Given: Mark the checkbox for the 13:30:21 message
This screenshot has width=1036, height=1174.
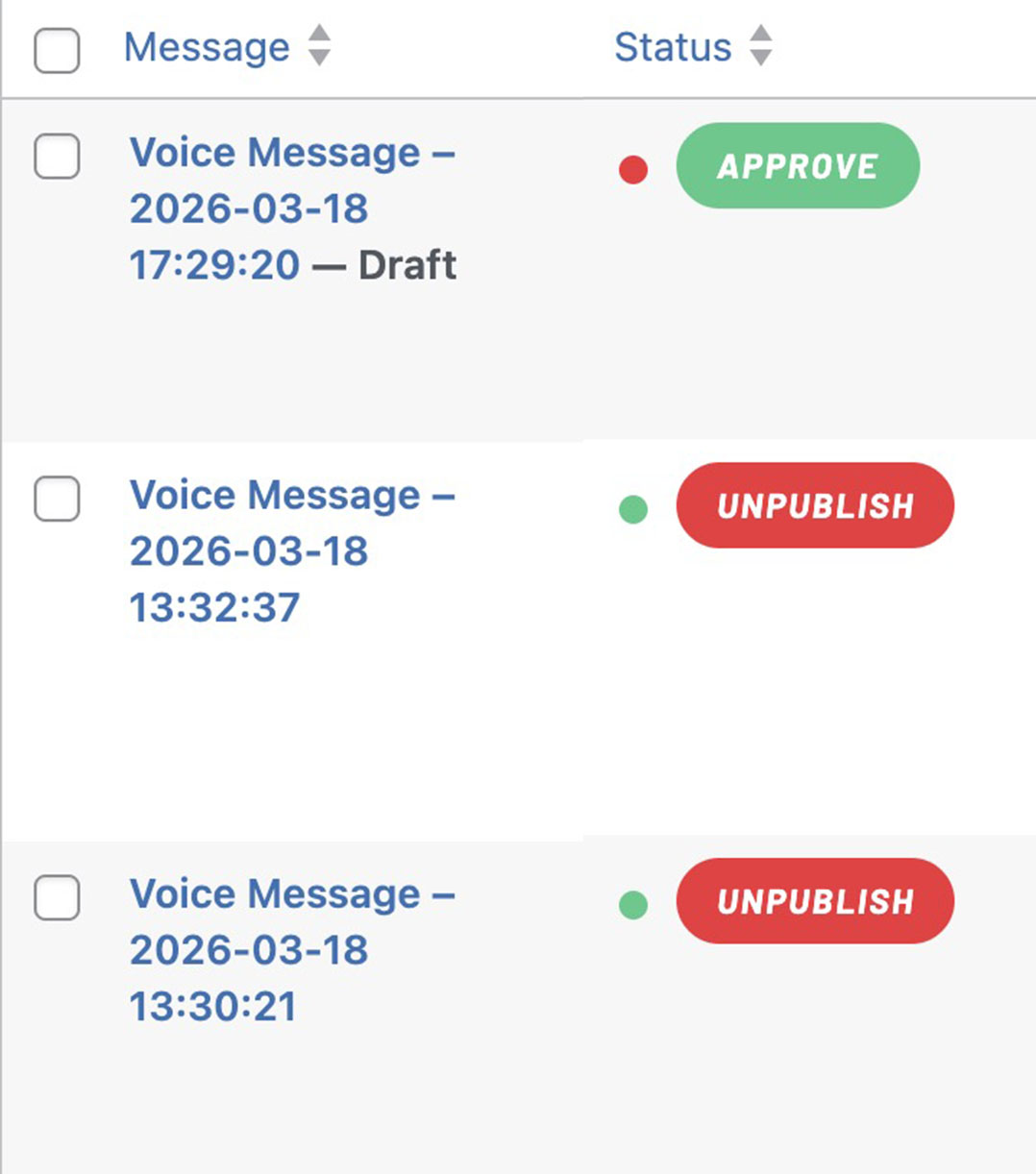Looking at the screenshot, I should [57, 897].
